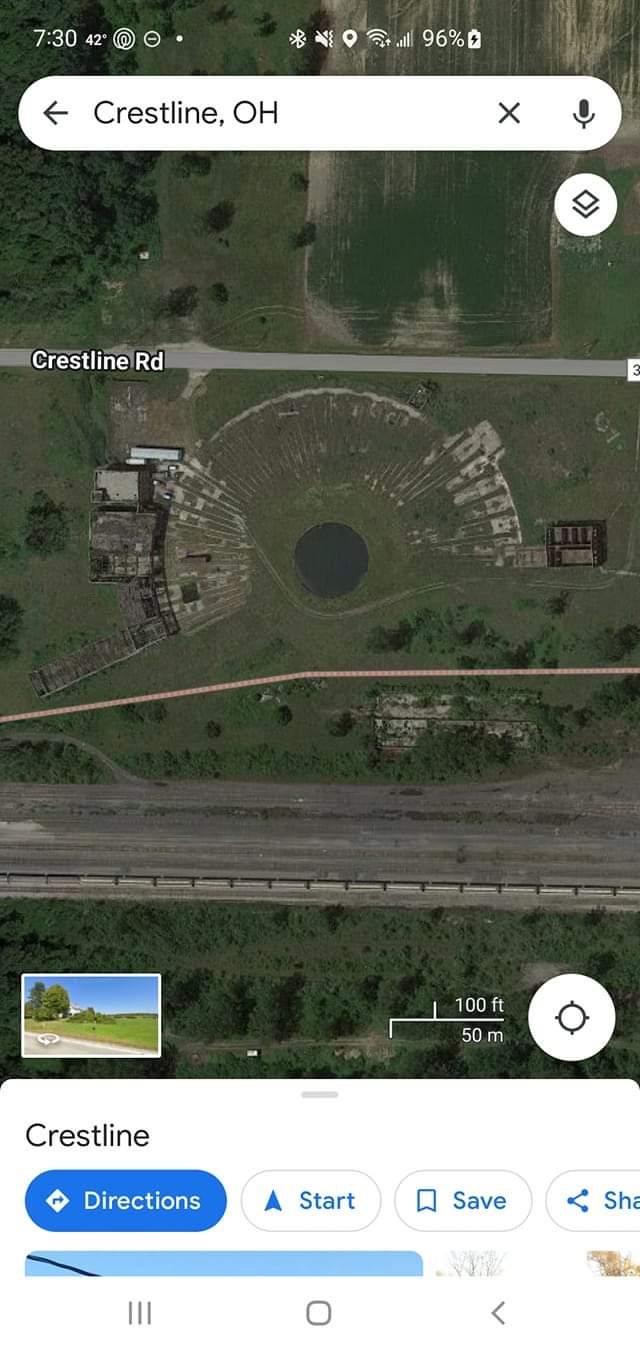Start navigation to Crestline
This screenshot has height=1351, width=640.
click(x=311, y=1200)
